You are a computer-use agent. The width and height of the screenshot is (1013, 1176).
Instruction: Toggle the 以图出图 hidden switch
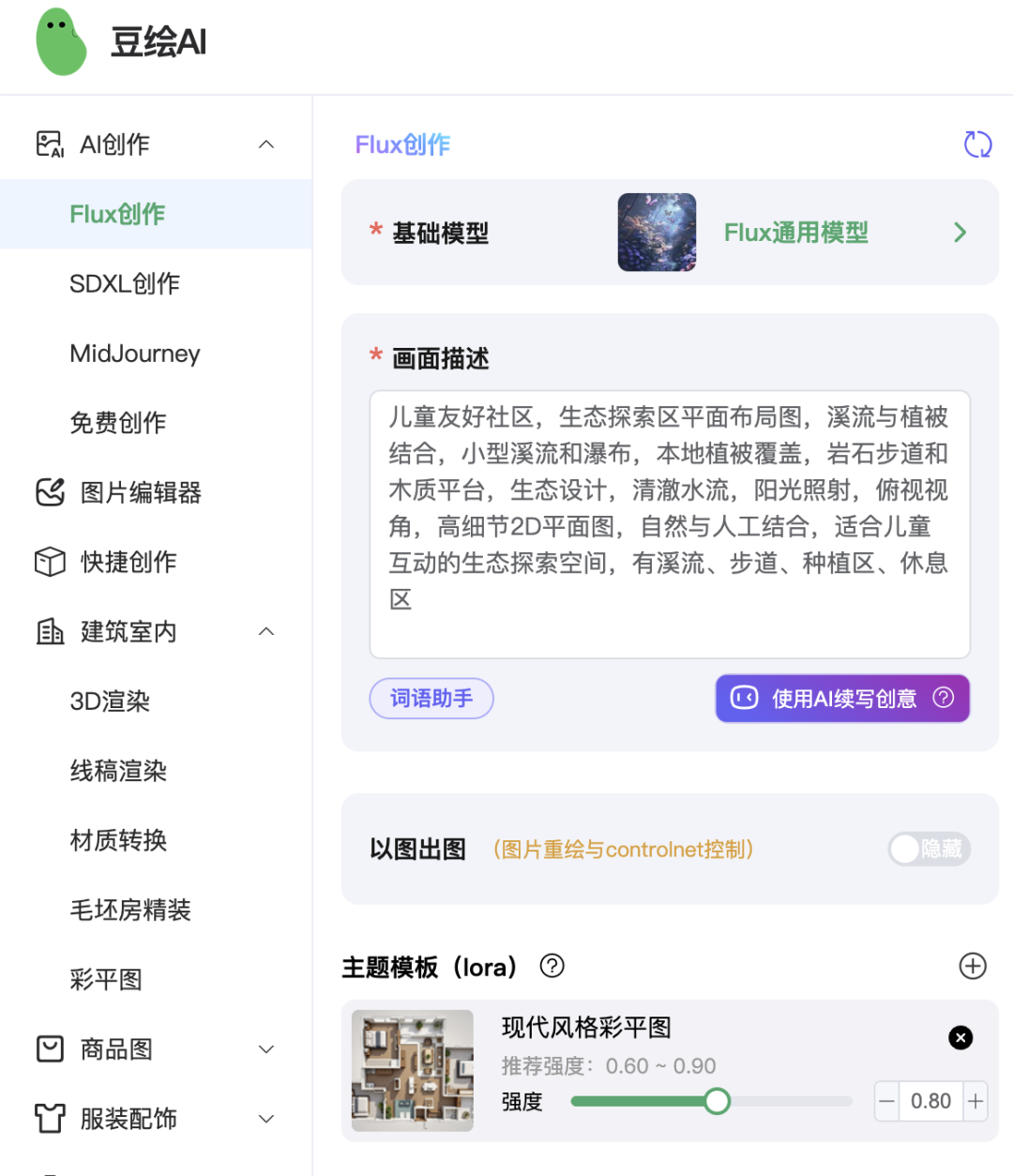(x=929, y=849)
